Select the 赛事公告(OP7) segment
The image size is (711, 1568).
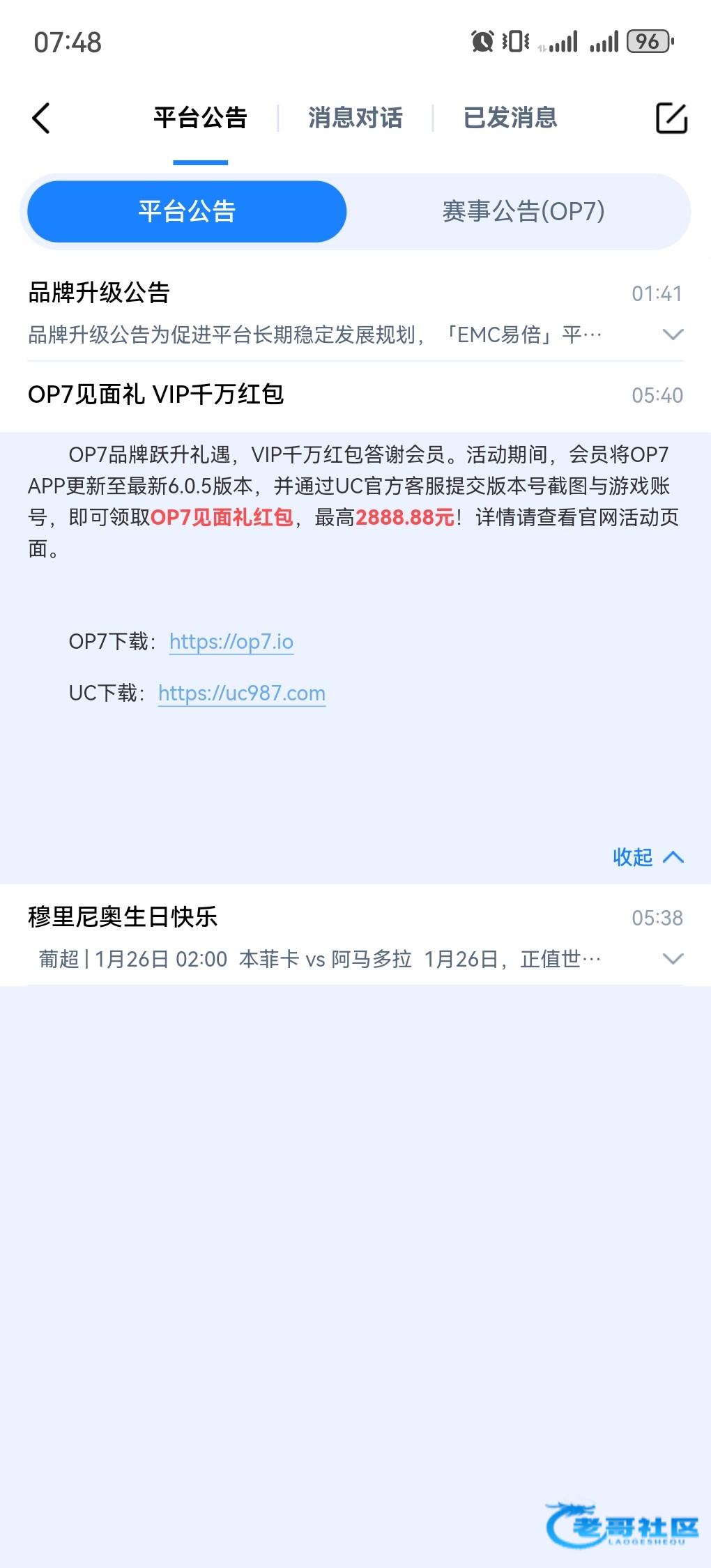pyautogui.click(x=523, y=211)
